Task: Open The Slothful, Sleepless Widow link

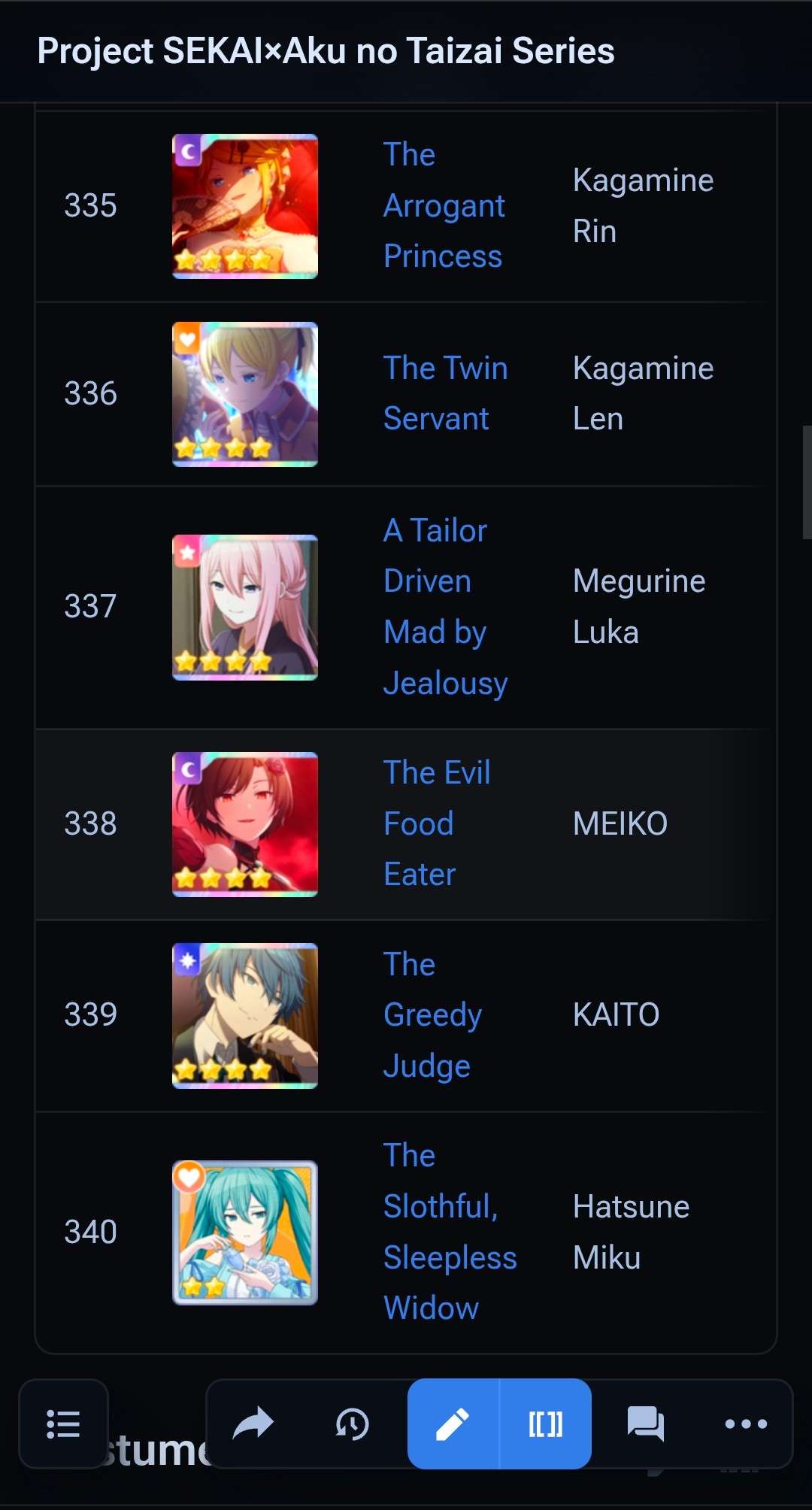Action: click(450, 1232)
